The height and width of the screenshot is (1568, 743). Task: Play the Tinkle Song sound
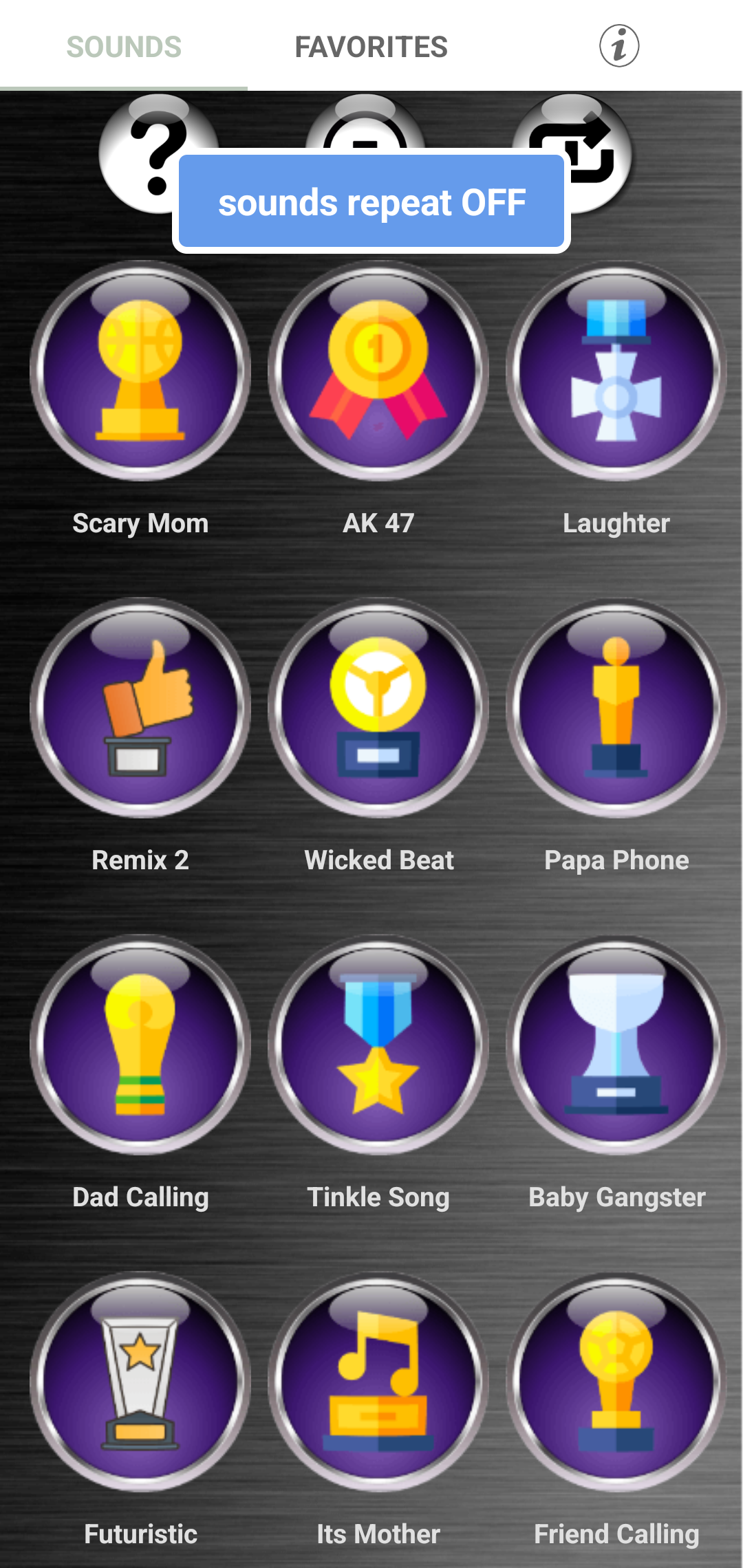(378, 1045)
